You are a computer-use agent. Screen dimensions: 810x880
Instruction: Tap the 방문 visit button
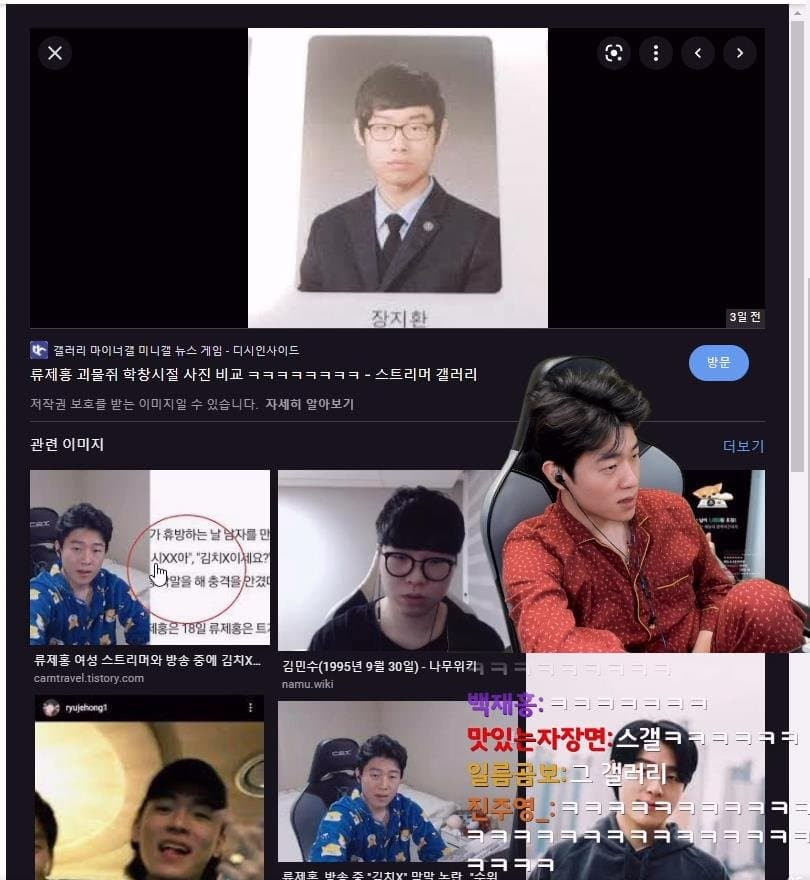tap(718, 363)
